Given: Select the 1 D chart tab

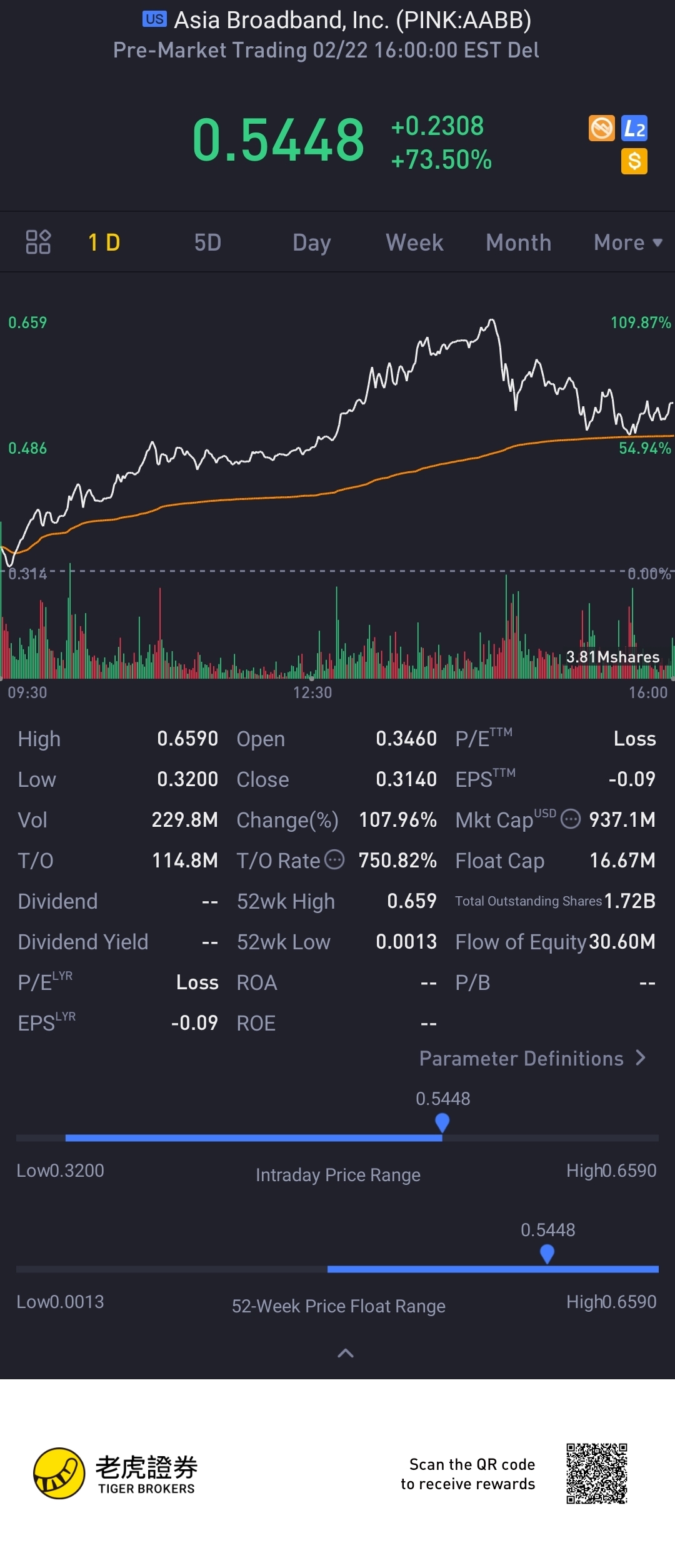Looking at the screenshot, I should coord(104,242).
